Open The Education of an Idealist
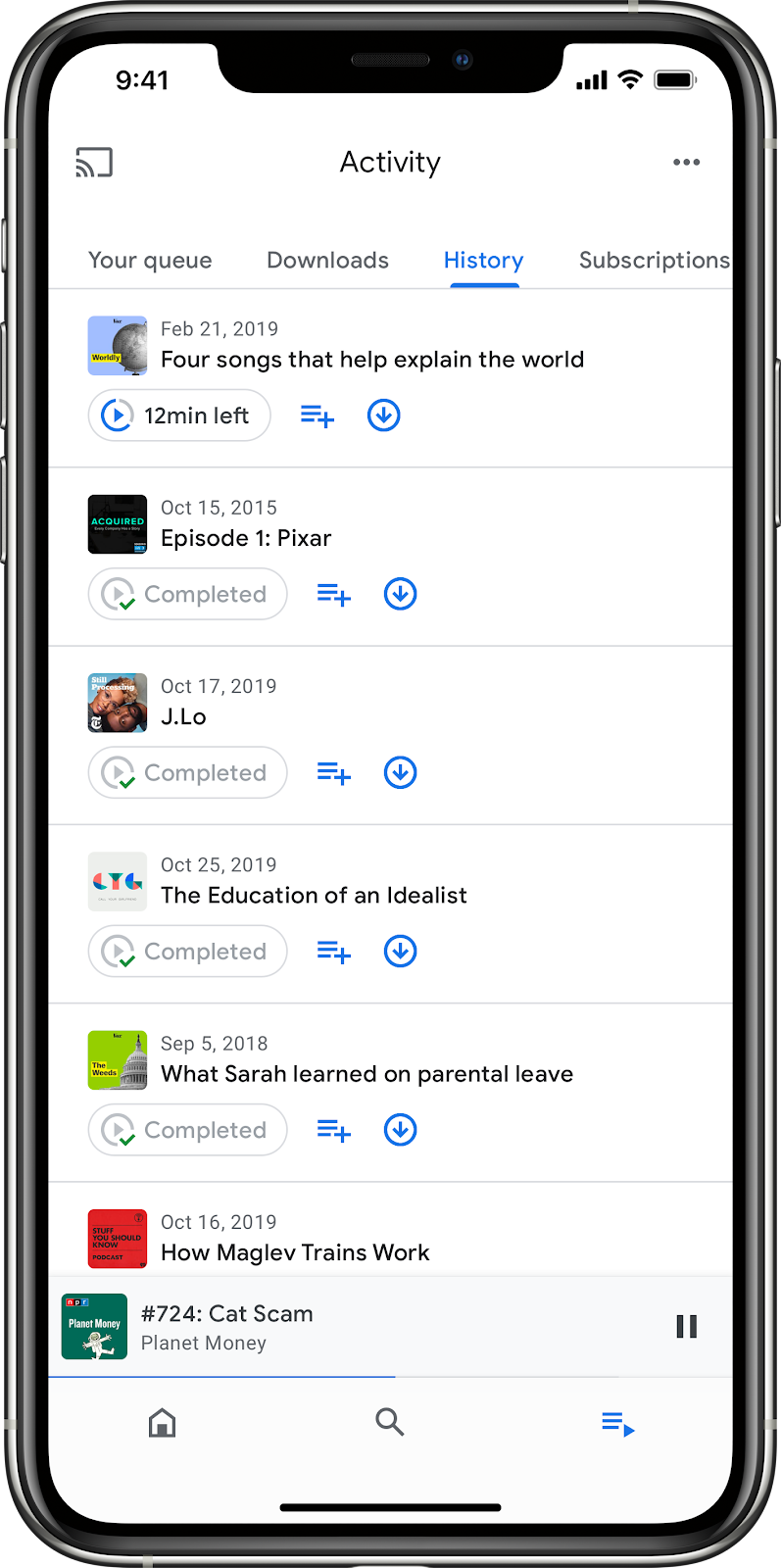 (x=314, y=895)
